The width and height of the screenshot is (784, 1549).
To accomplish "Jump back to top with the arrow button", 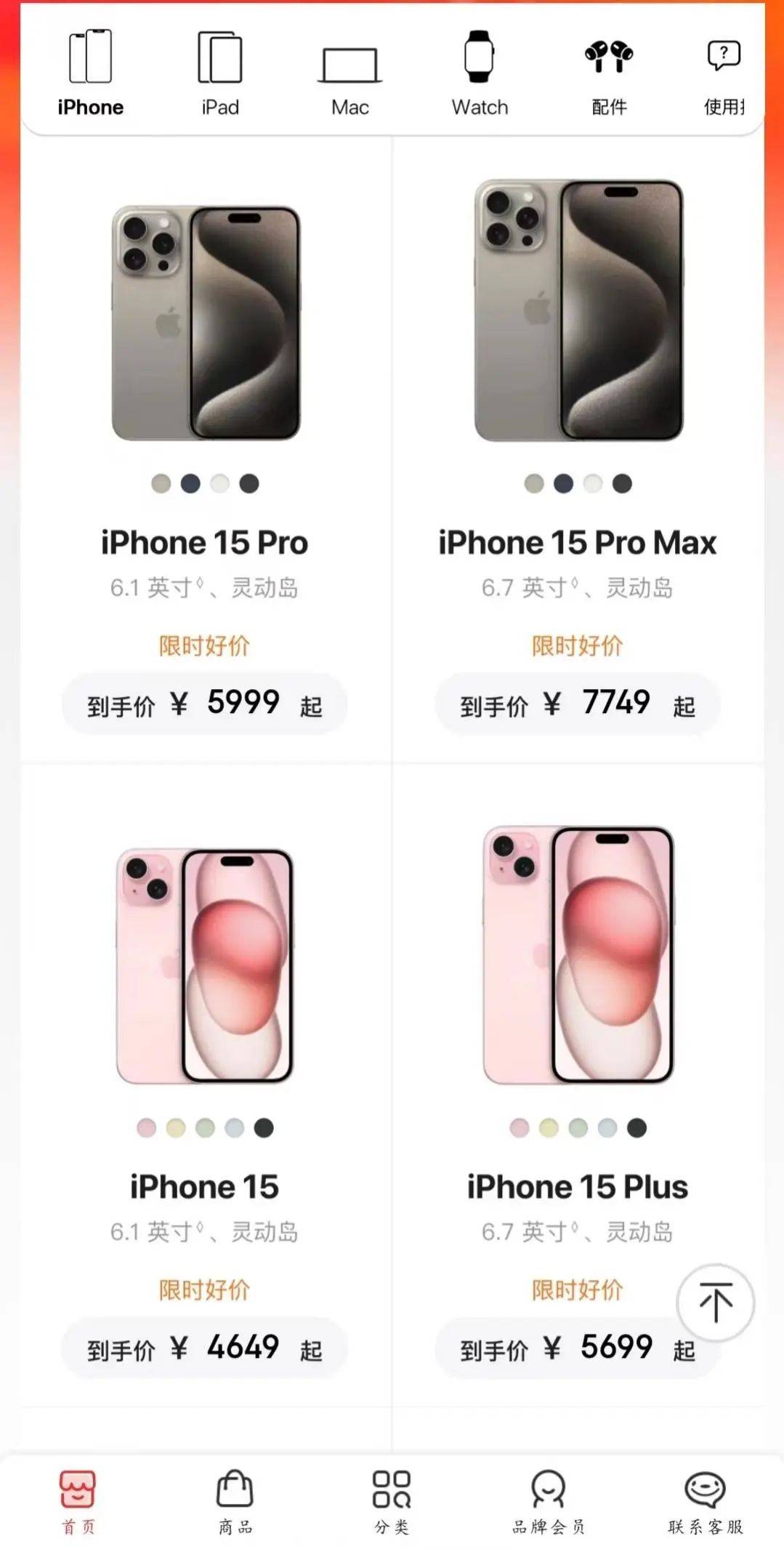I will click(715, 1303).
